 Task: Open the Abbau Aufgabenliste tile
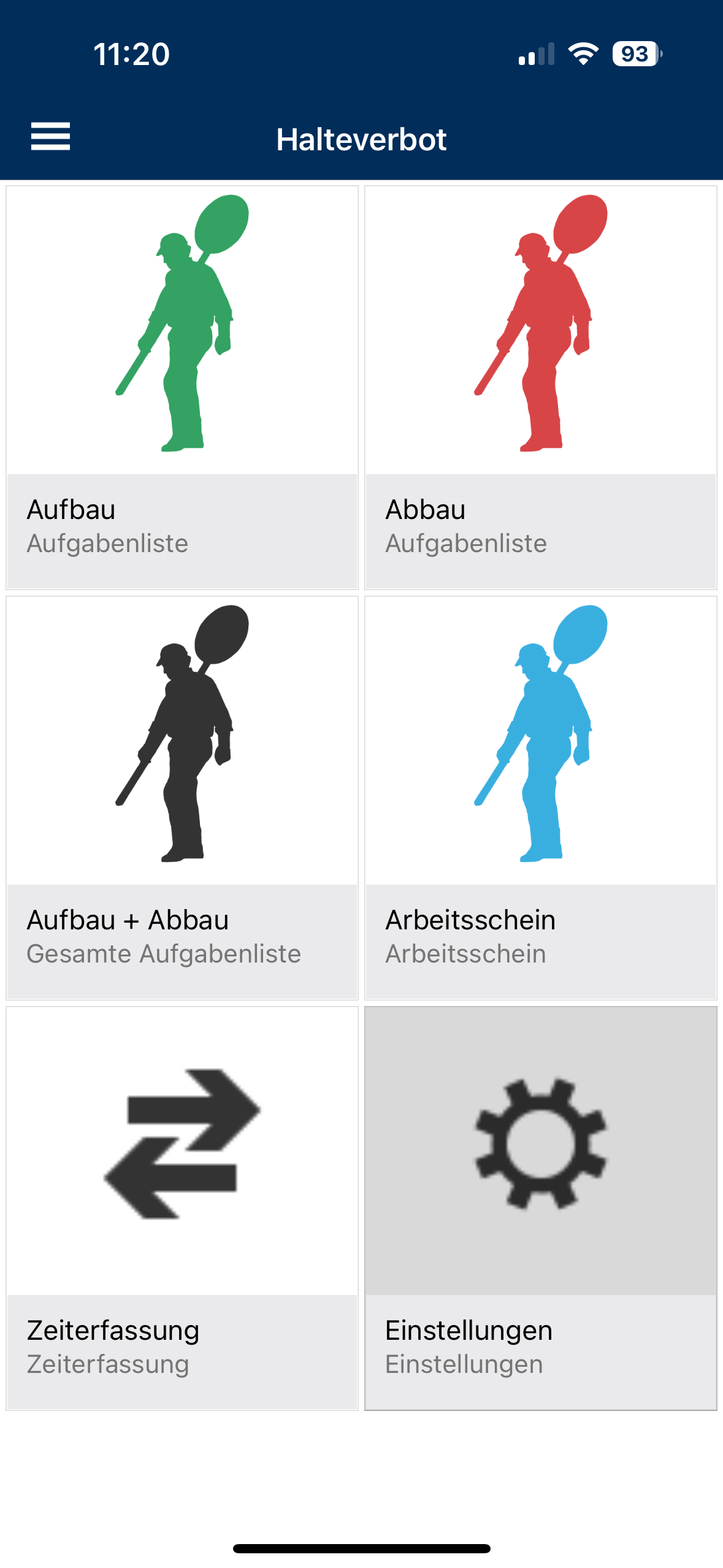point(541,387)
